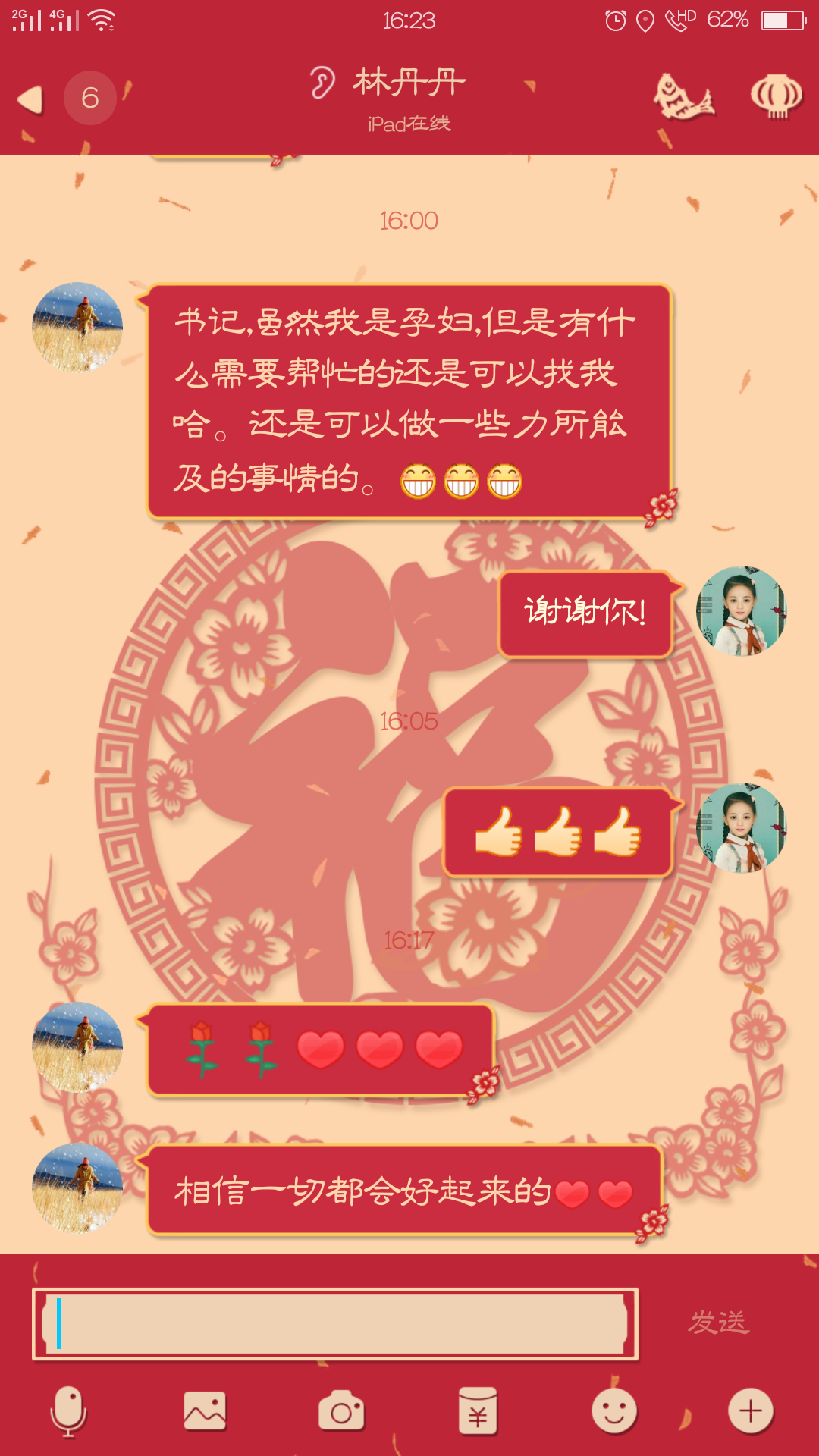The height and width of the screenshot is (1456, 819).
Task: Go back to the message list
Action: (32, 99)
